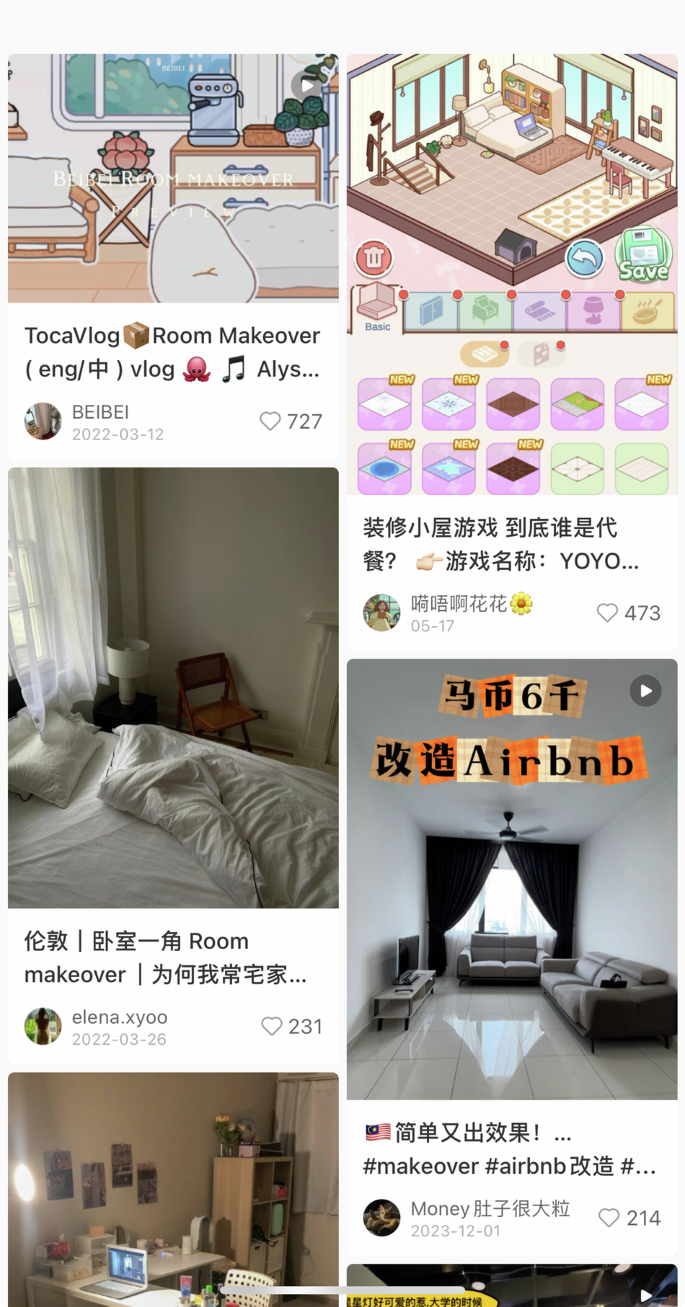685x1307 pixels.
Task: Like the post by 喃唔啊花花
Action: (608, 613)
